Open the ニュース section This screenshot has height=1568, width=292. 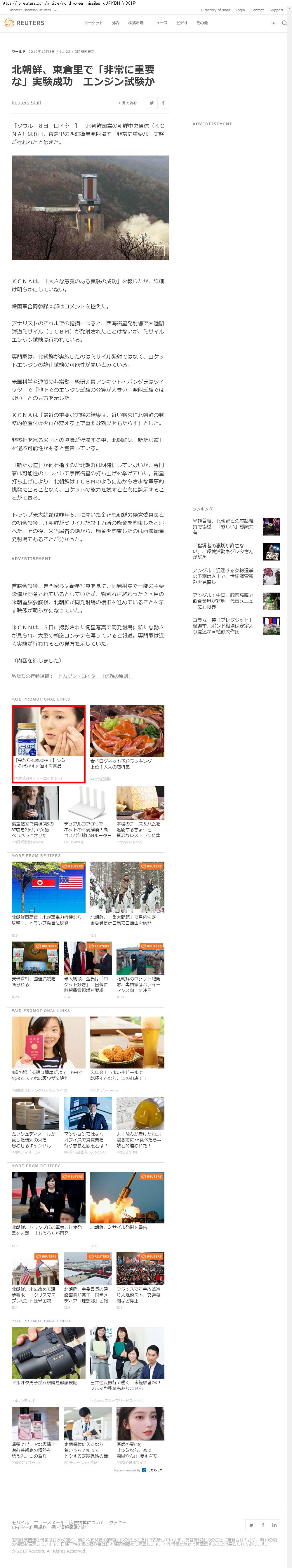click(x=160, y=23)
